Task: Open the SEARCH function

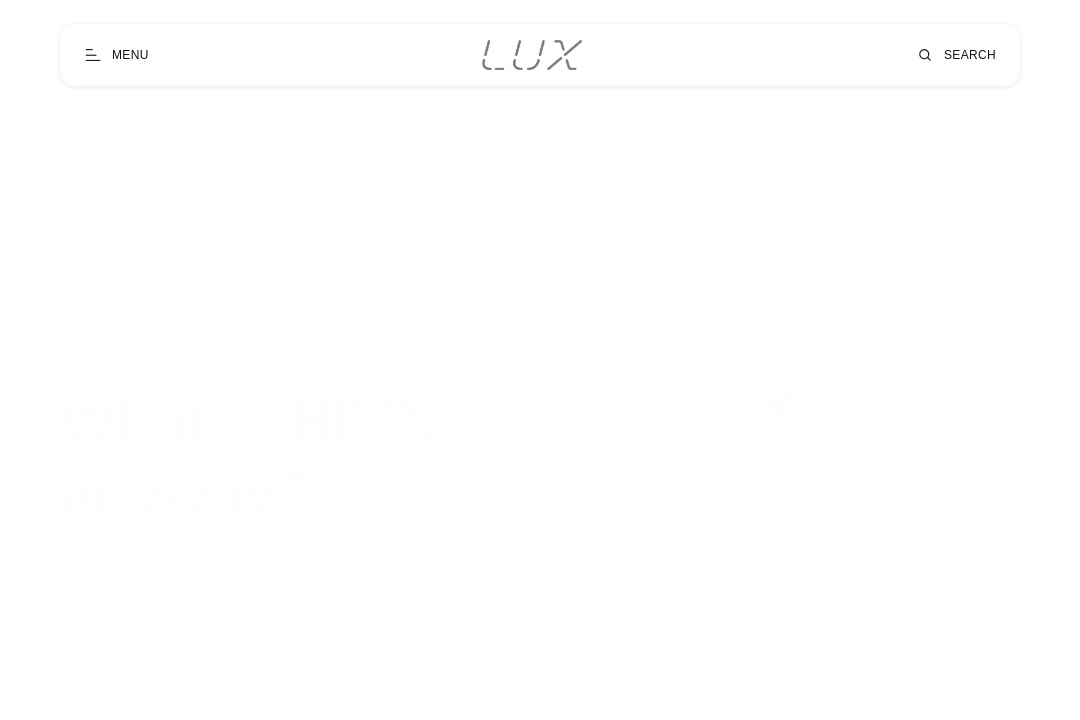Action: click(x=956, y=55)
